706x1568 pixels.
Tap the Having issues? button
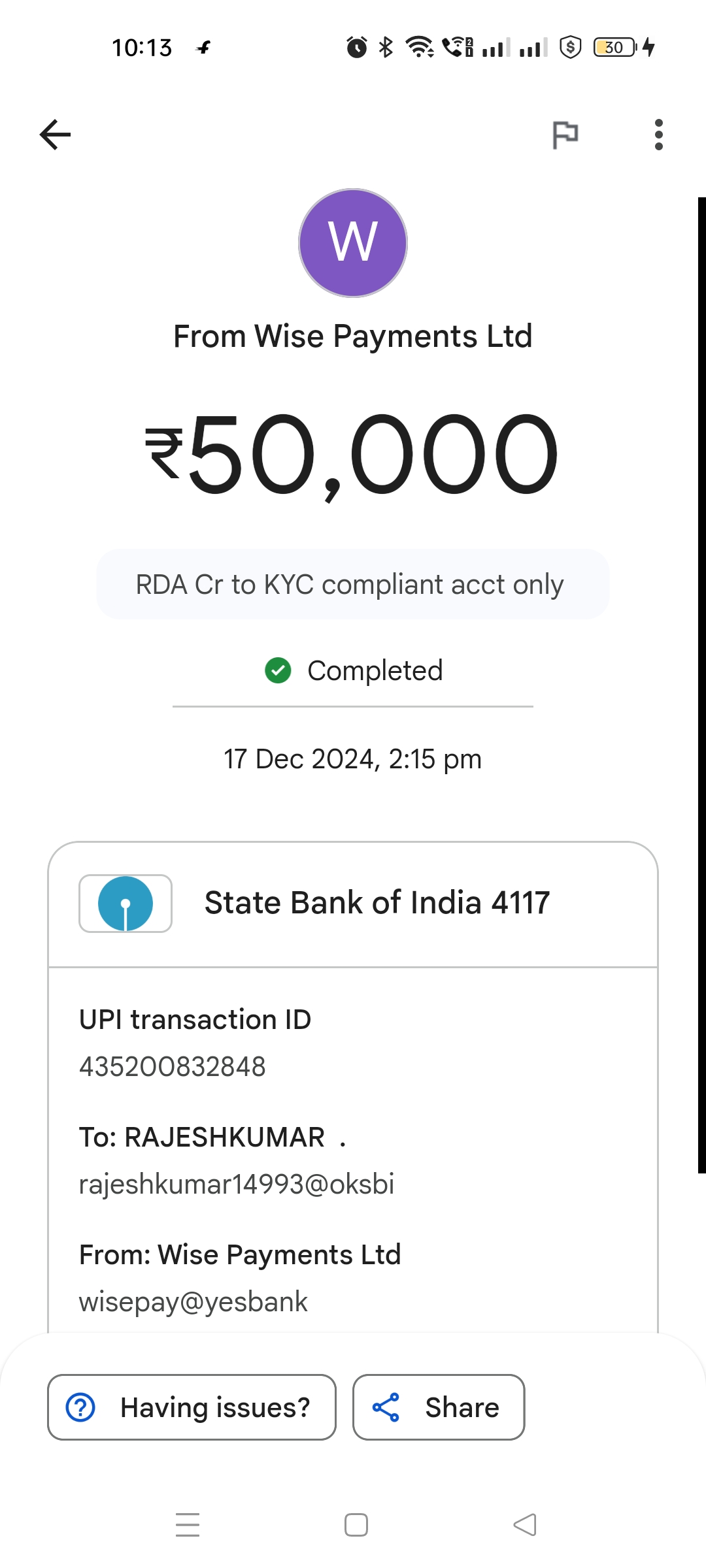pyautogui.click(x=192, y=1407)
